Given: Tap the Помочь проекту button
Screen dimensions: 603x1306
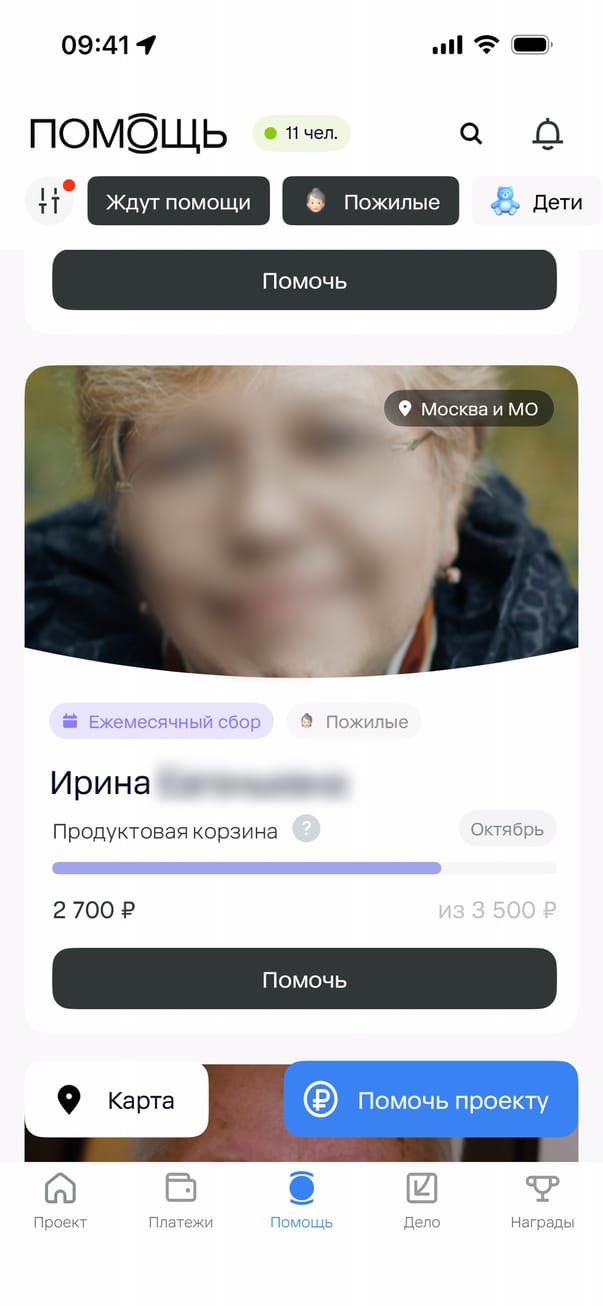Looking at the screenshot, I should (431, 1101).
